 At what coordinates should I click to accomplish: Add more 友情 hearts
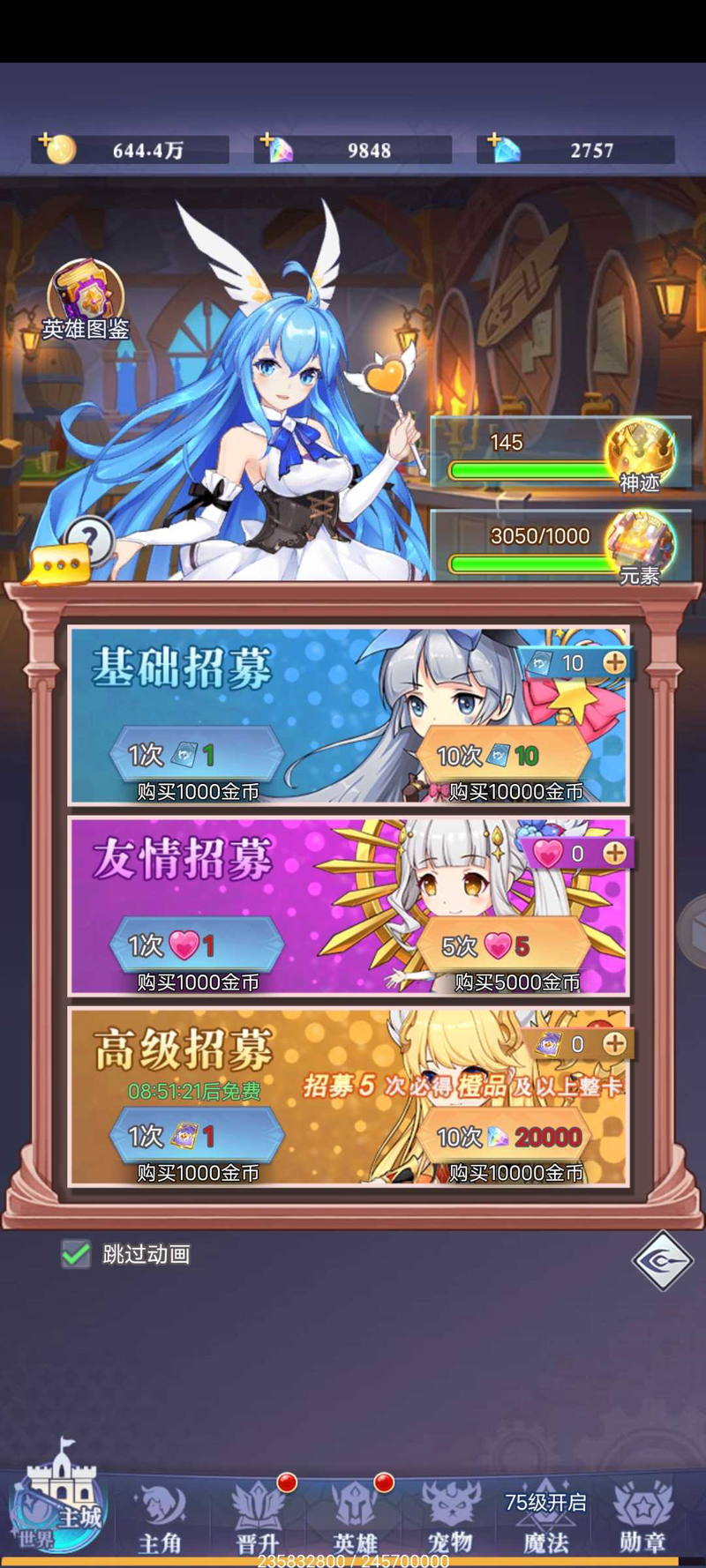coord(614,853)
